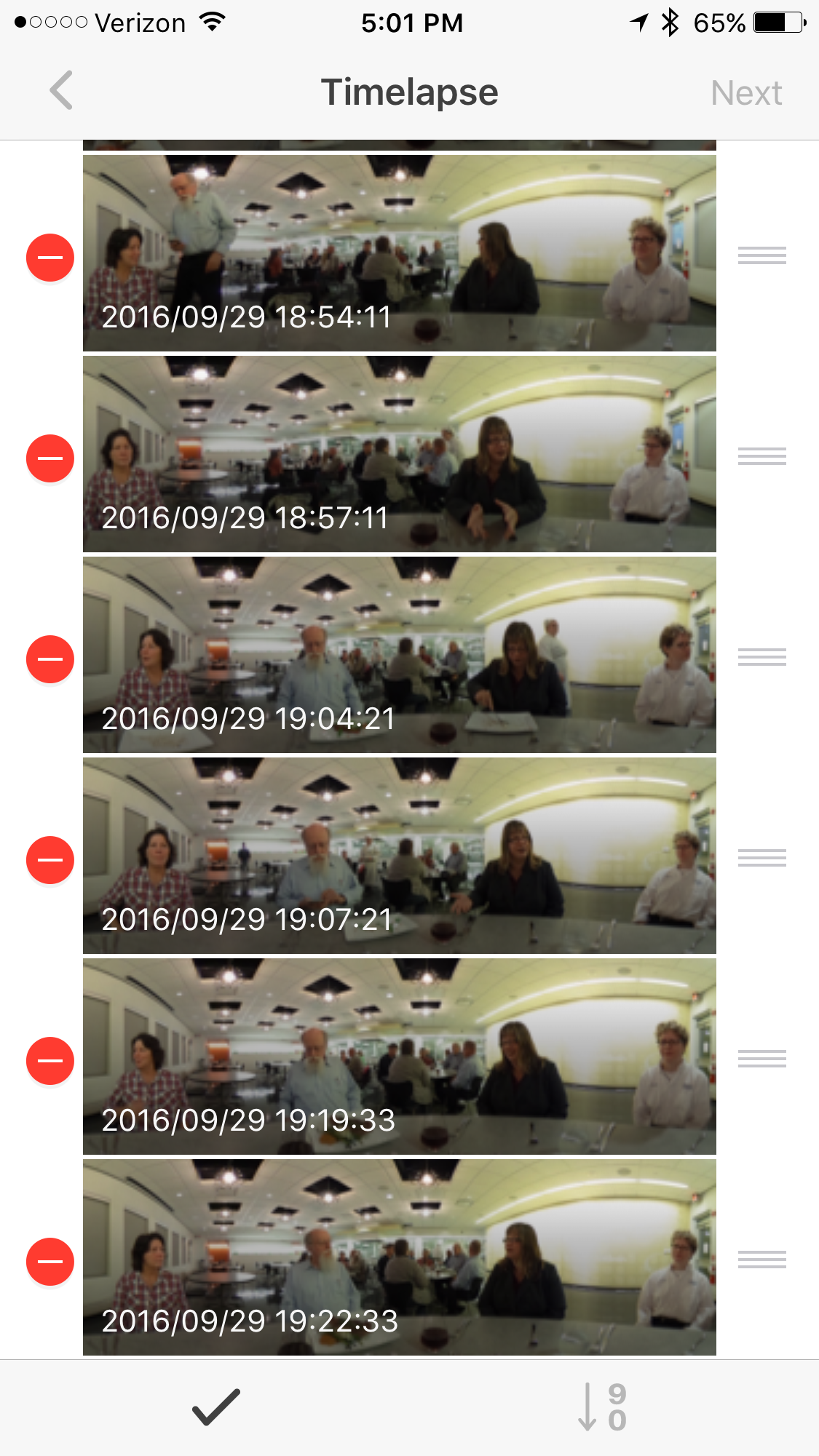Remove the photo stamped 19:19:33
Viewport: 819px width, 1456px height.
coord(50,1061)
